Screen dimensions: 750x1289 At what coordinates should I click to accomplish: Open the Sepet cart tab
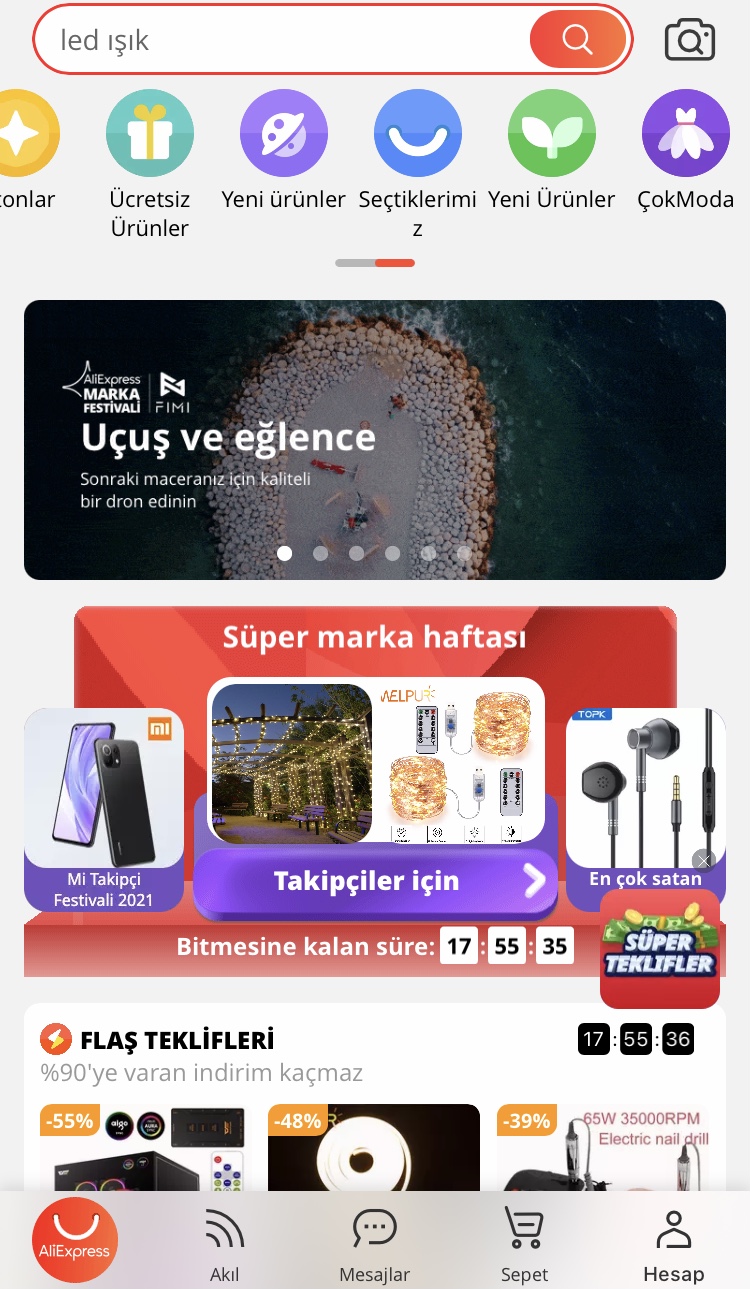pyautogui.click(x=525, y=1245)
